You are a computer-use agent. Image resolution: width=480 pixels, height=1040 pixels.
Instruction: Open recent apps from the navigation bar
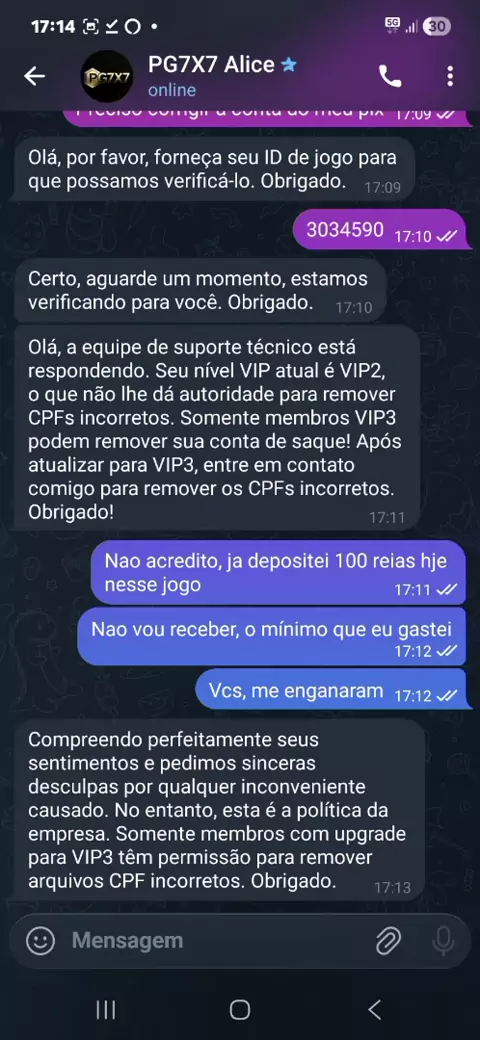tap(106, 1010)
